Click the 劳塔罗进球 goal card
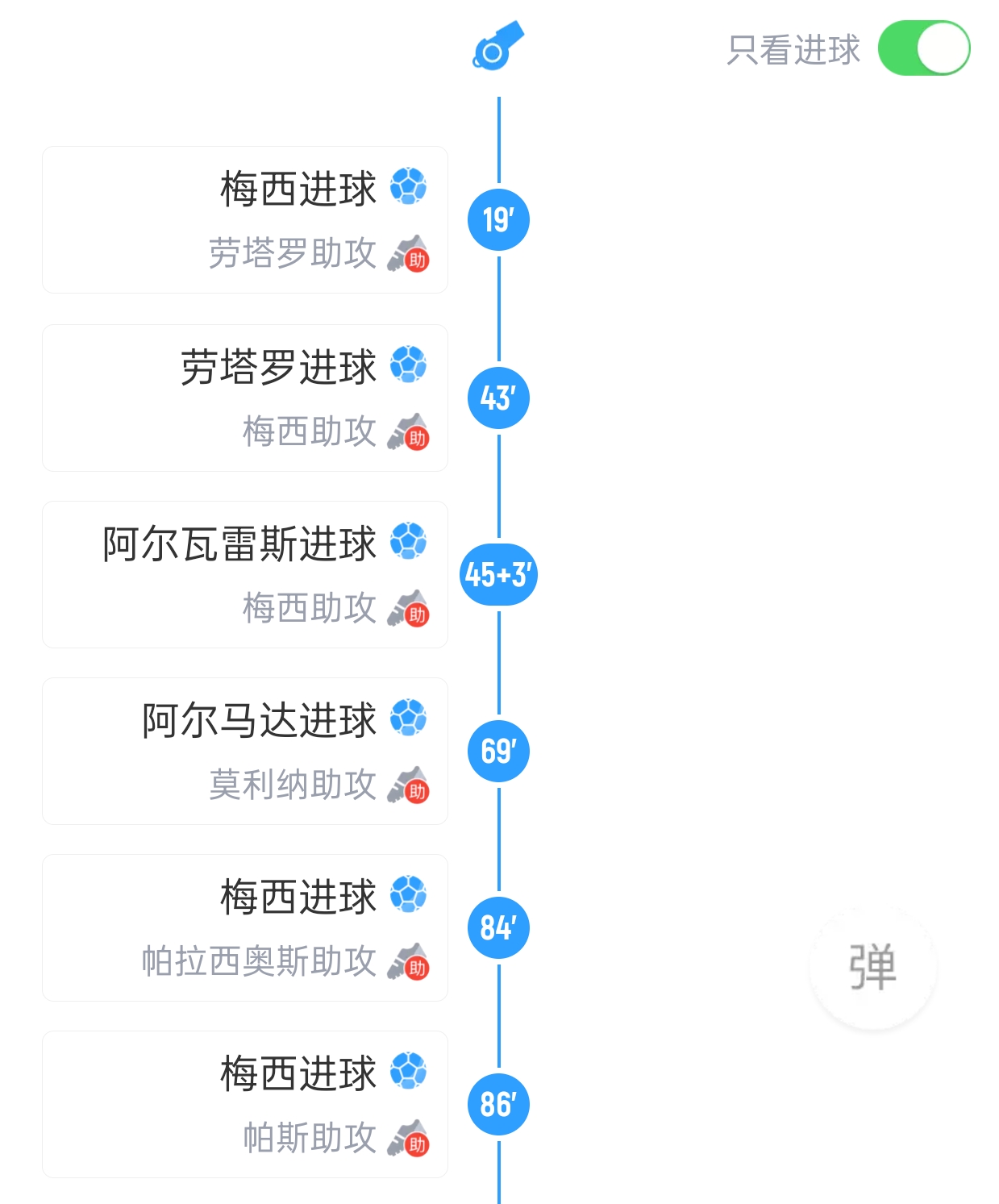Screen dimensions: 999x1204 click(244, 397)
